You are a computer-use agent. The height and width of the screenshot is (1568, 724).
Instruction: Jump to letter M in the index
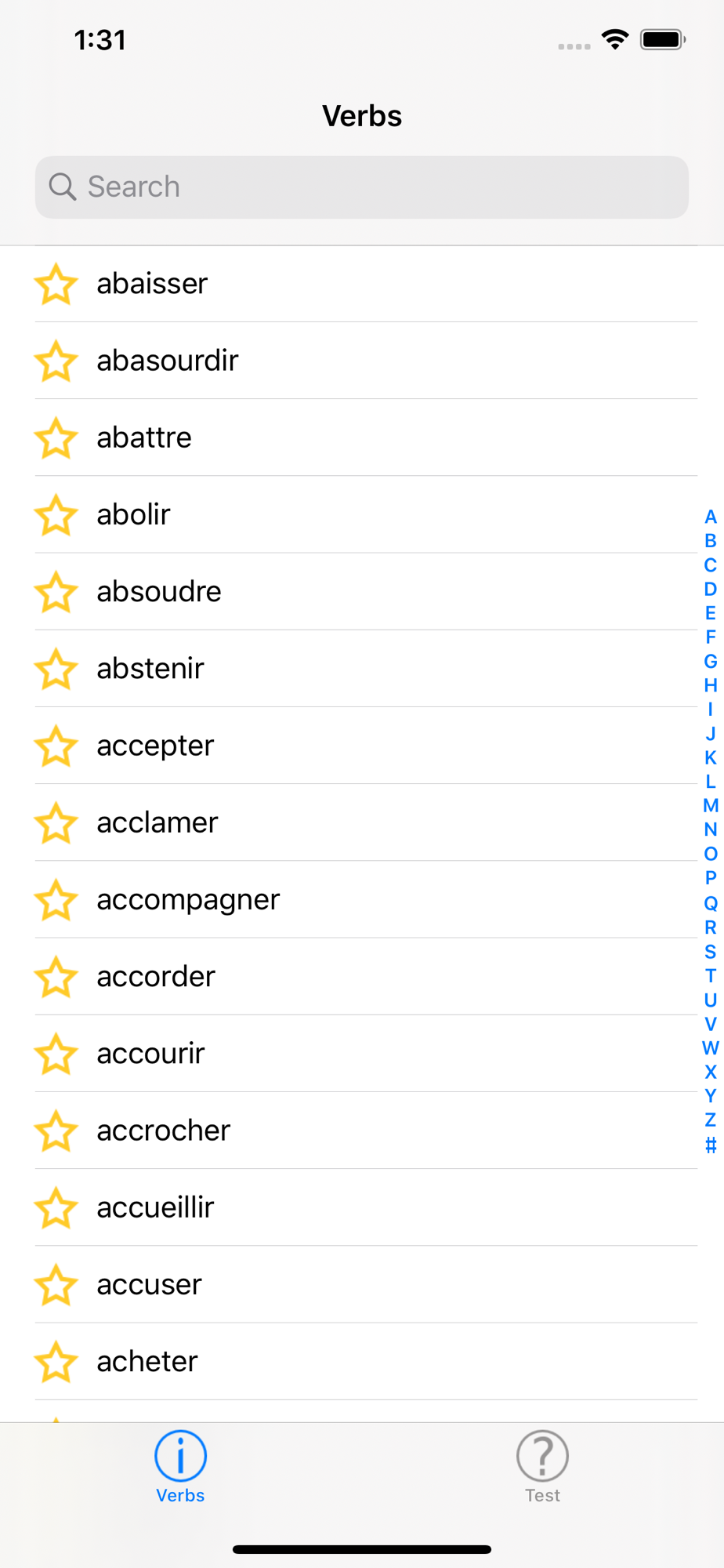click(x=711, y=805)
